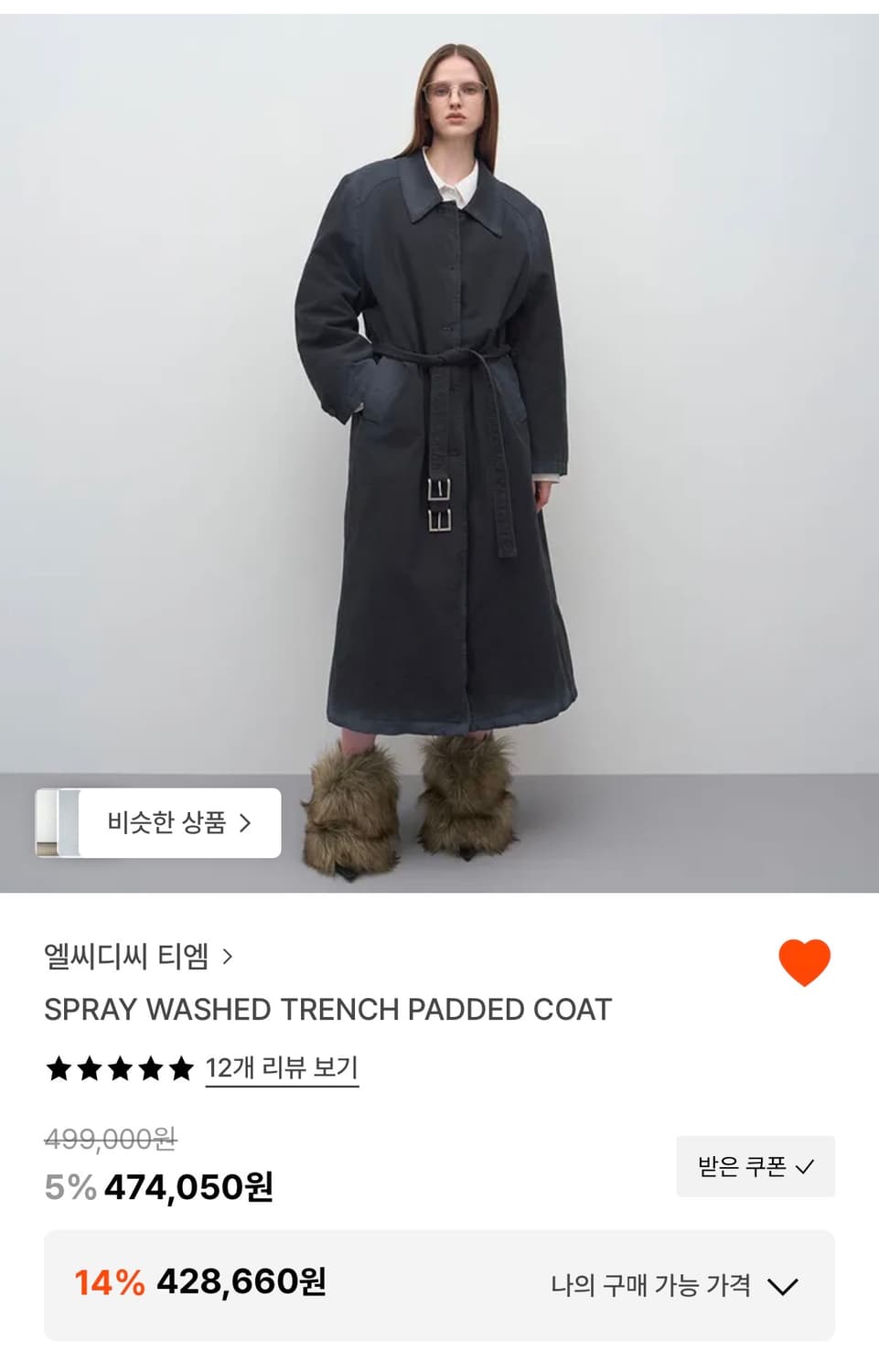The height and width of the screenshot is (1372, 879).
Task: Click the 비슷한 상품 button
Action: [165, 824]
